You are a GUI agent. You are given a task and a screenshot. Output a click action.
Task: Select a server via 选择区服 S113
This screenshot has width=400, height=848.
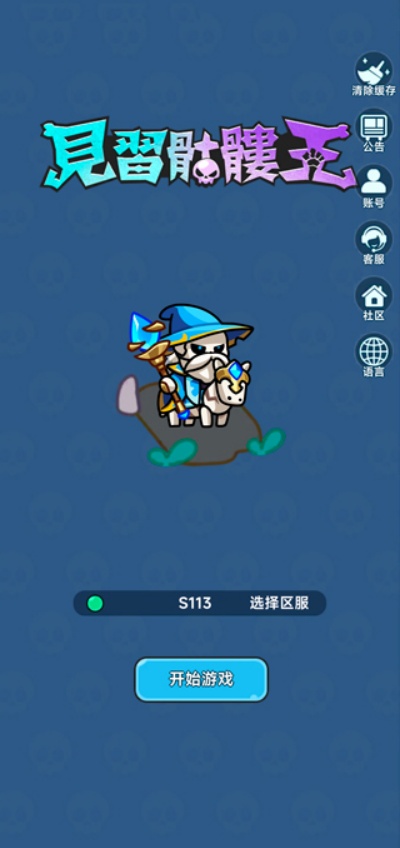click(x=199, y=603)
